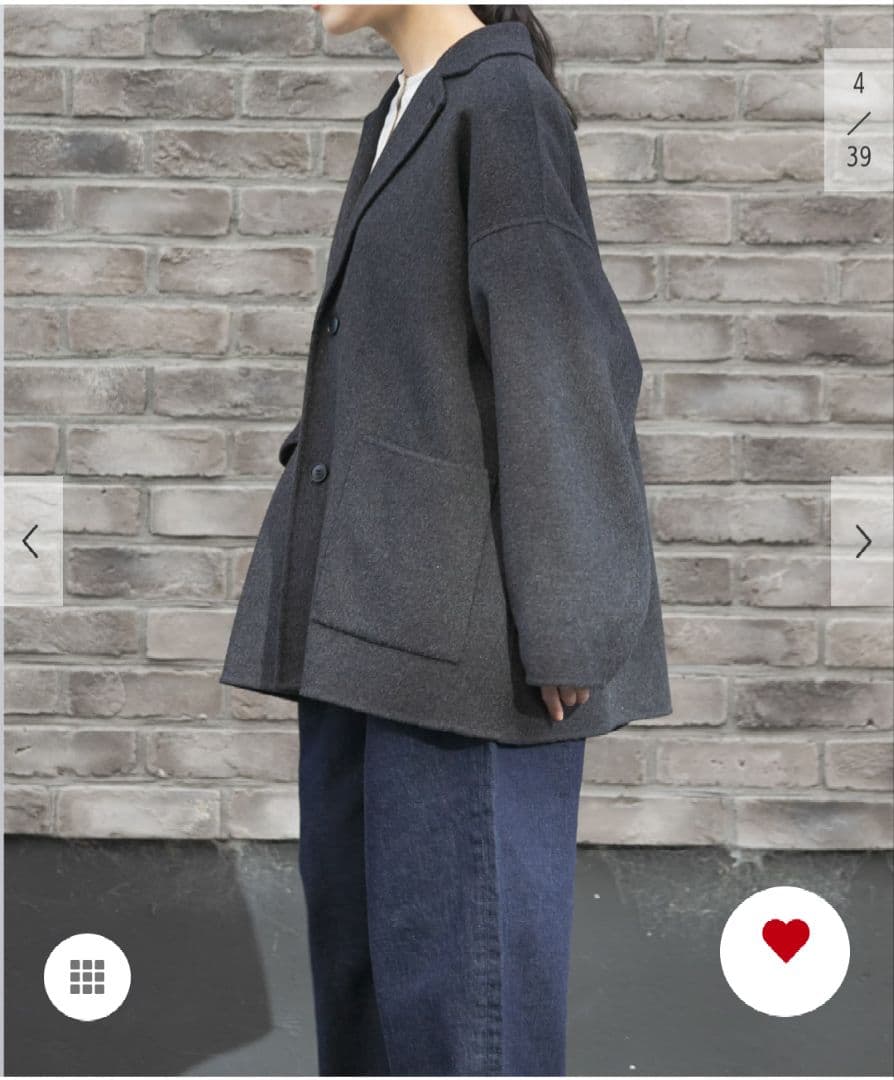This screenshot has height=1080, width=894.
Task: Show the next product photo
Action: (862, 541)
